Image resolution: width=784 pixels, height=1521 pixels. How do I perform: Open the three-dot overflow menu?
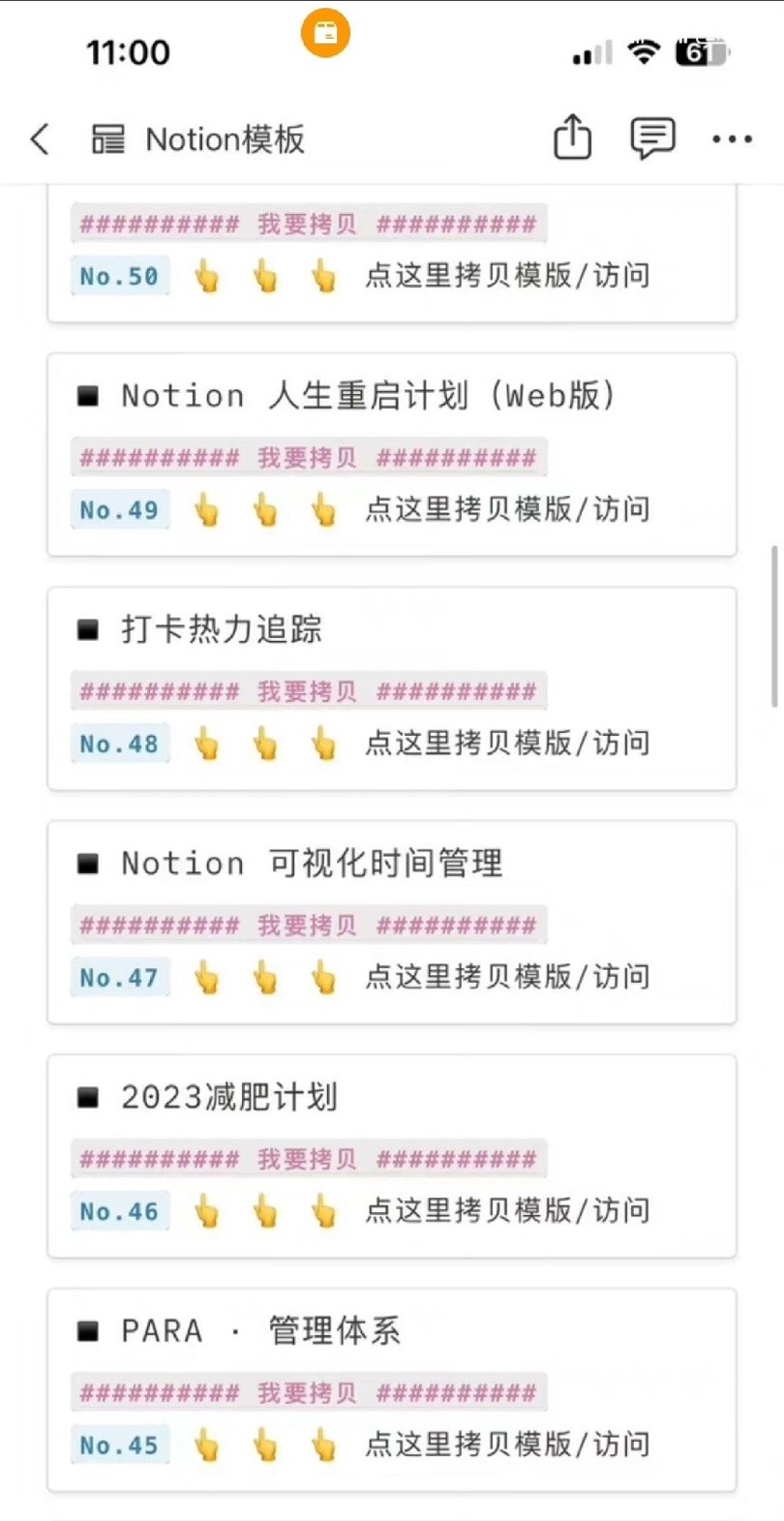(732, 139)
